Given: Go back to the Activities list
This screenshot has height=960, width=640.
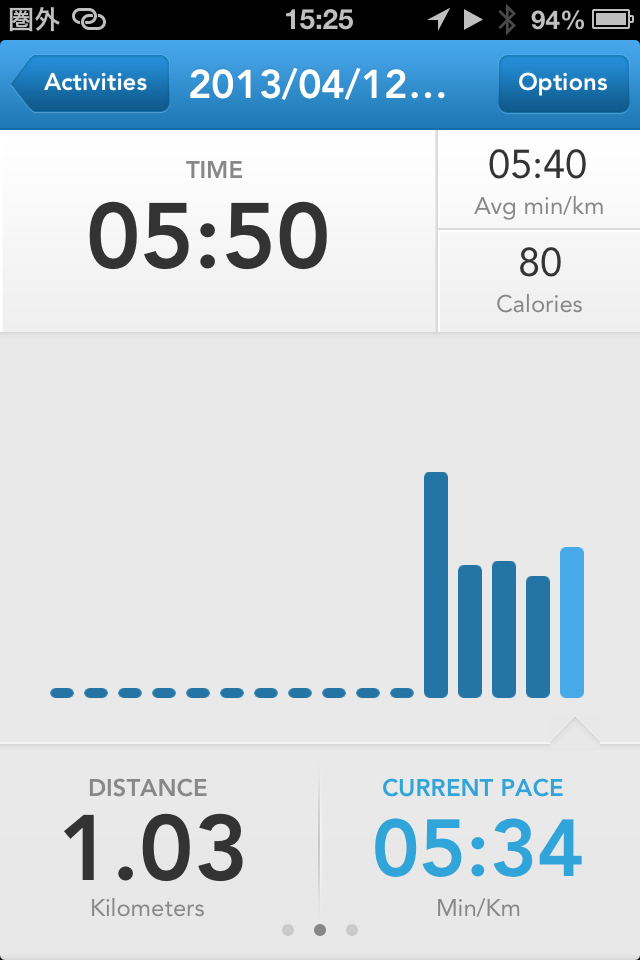Looking at the screenshot, I should point(92,84).
